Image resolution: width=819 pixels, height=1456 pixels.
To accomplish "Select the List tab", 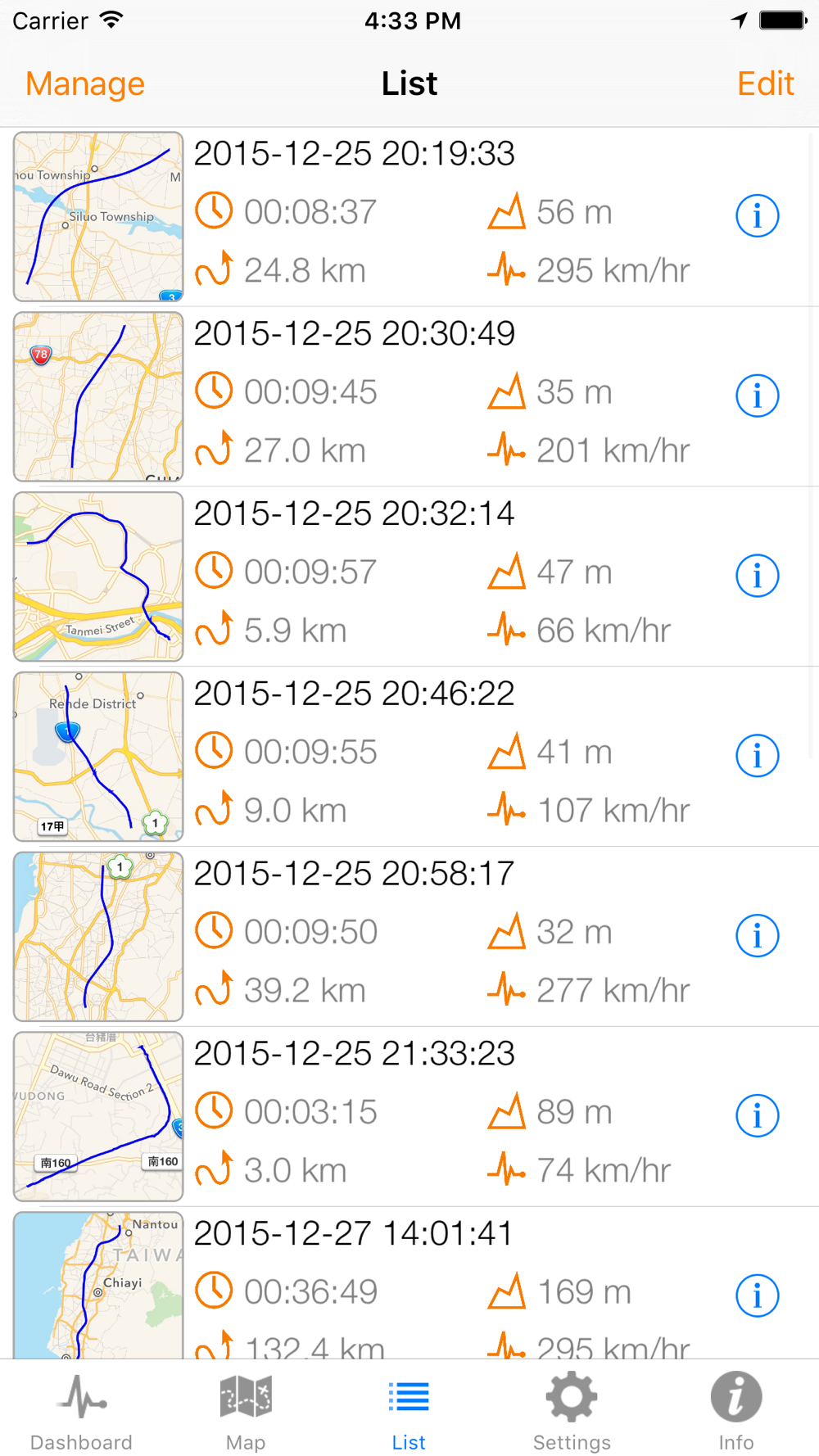I will click(409, 1412).
